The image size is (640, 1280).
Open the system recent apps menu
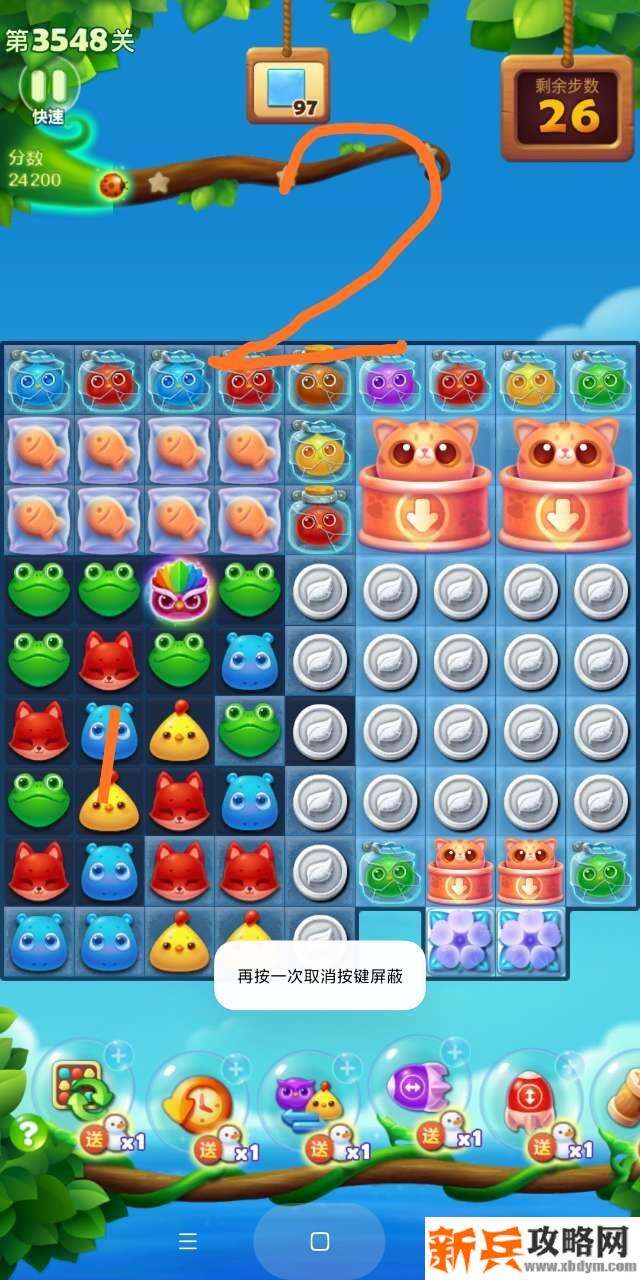click(x=187, y=1241)
